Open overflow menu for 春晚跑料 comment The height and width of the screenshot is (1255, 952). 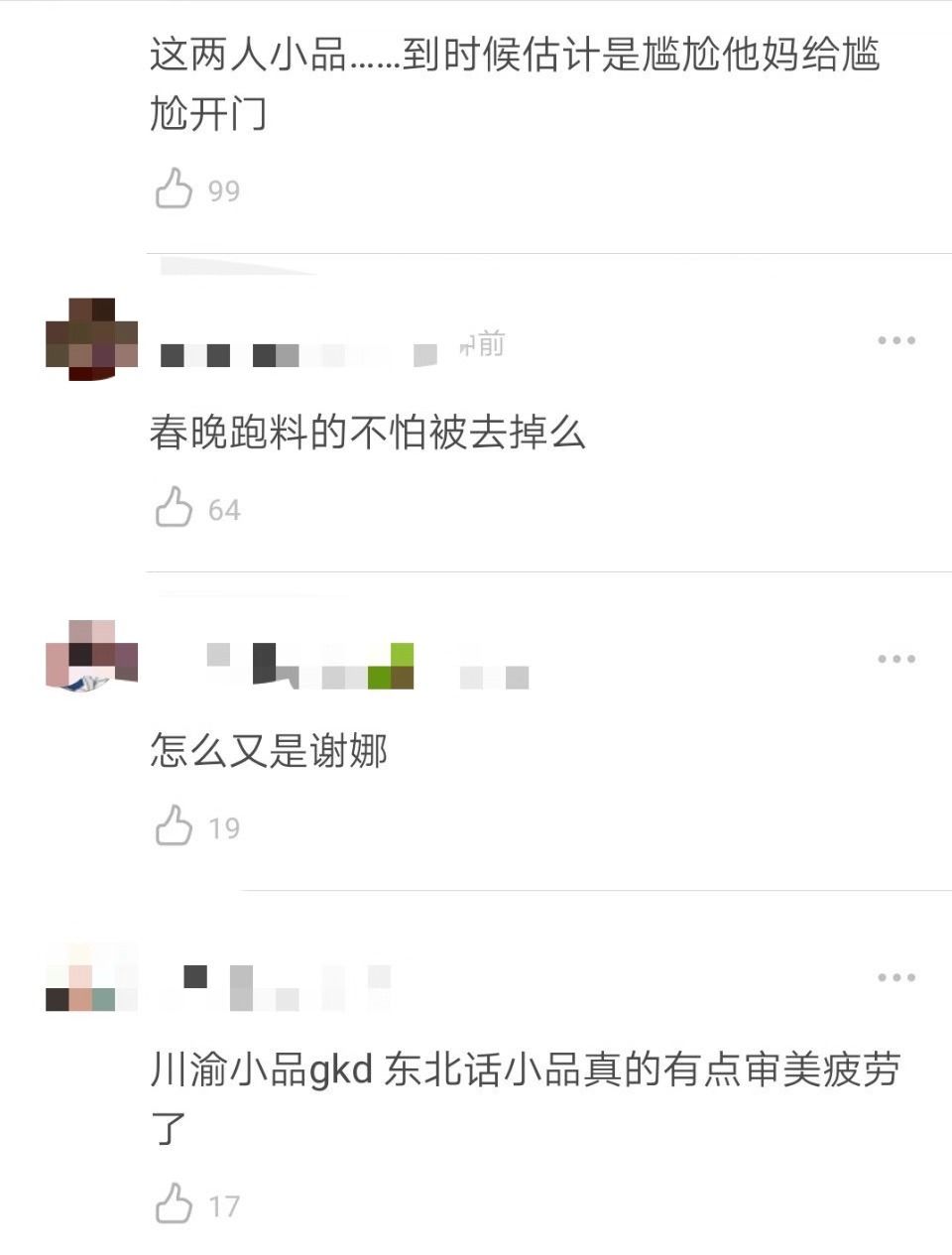click(895, 340)
